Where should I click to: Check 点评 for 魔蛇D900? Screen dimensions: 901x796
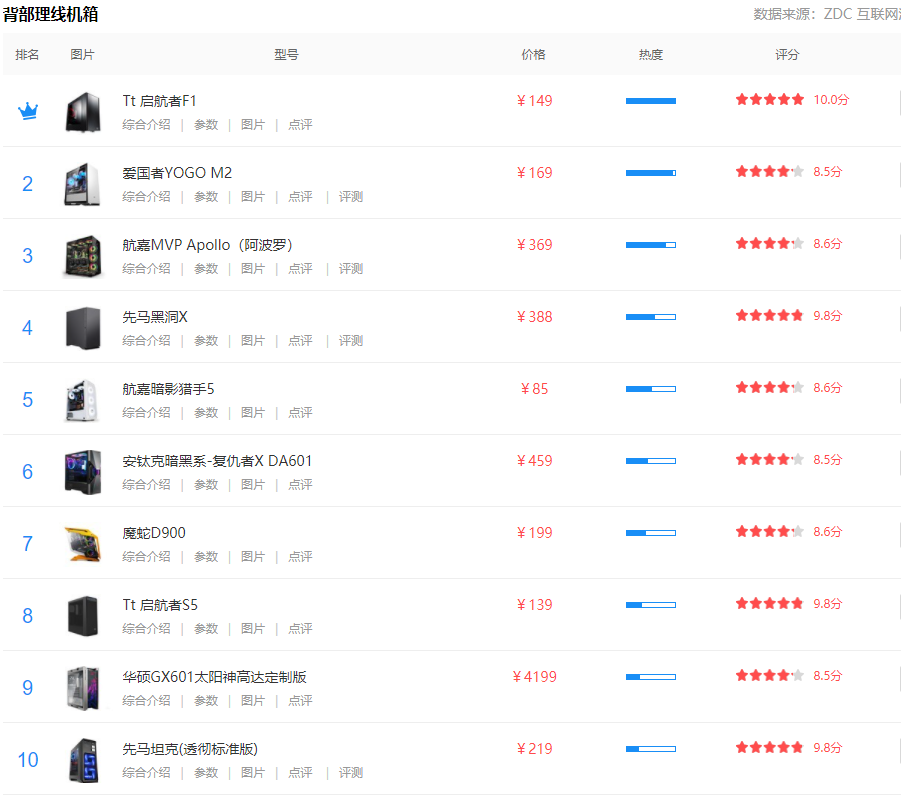[300, 557]
